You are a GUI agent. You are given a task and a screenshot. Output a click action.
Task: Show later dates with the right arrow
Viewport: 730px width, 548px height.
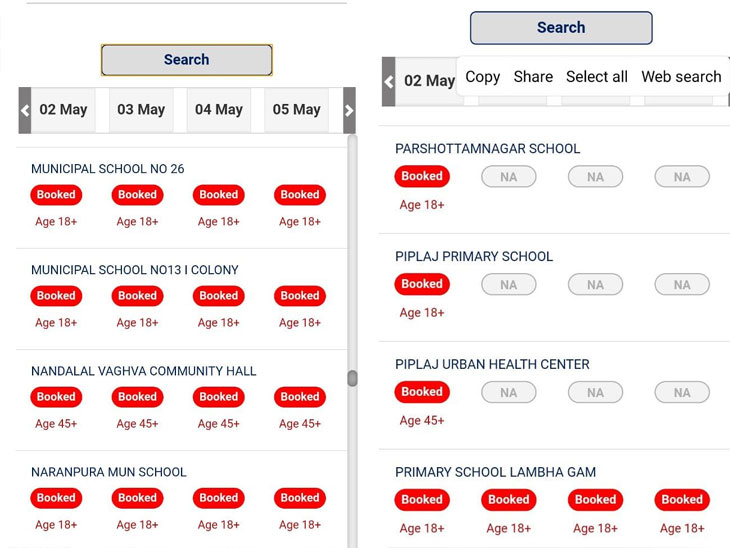349,110
